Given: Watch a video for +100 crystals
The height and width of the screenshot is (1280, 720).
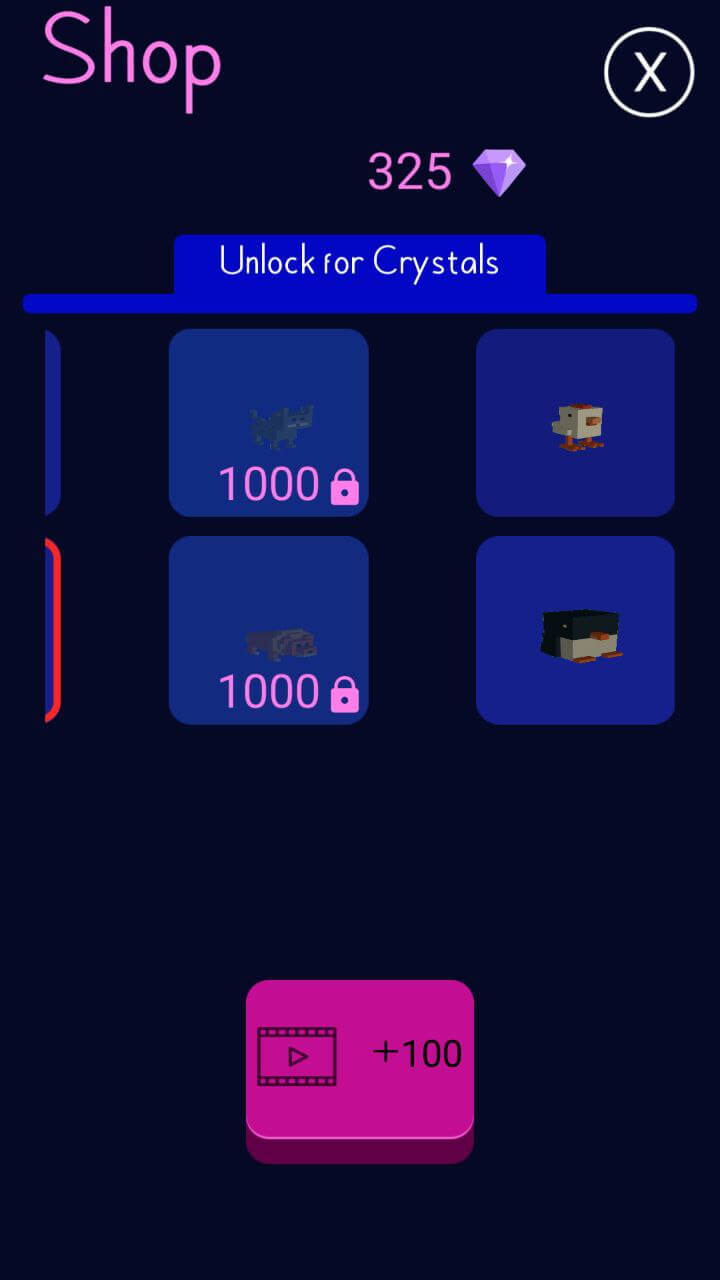Looking at the screenshot, I should tap(359, 1059).
